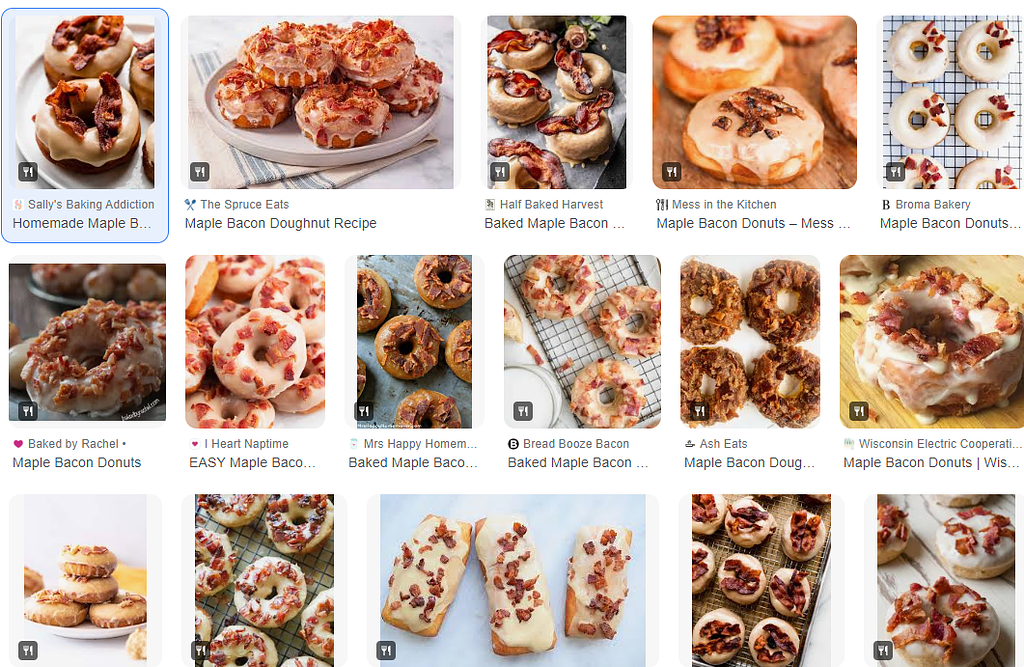
Task: Open Mess in the Kitchen donut result
Action: [x=754, y=102]
